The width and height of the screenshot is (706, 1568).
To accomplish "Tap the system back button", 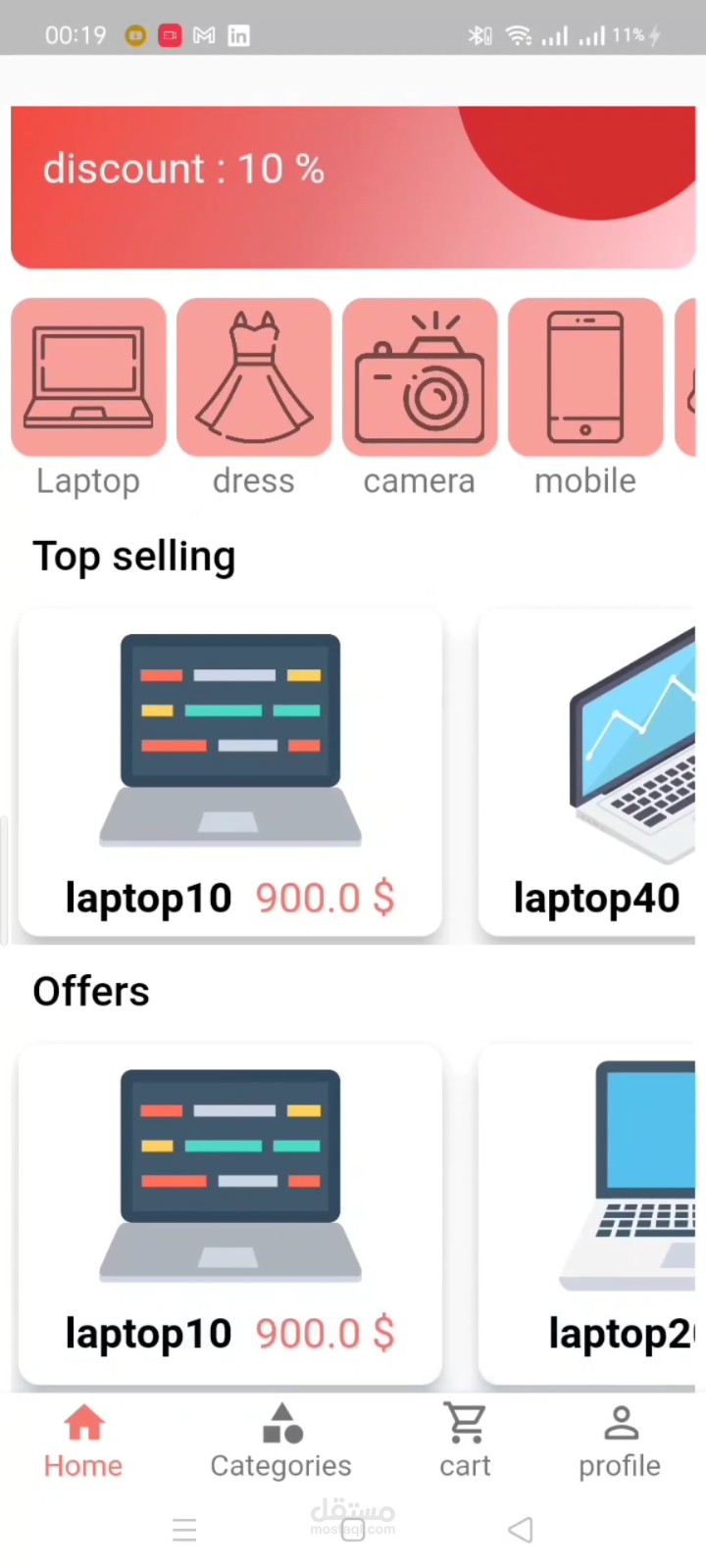I will click(x=521, y=1530).
